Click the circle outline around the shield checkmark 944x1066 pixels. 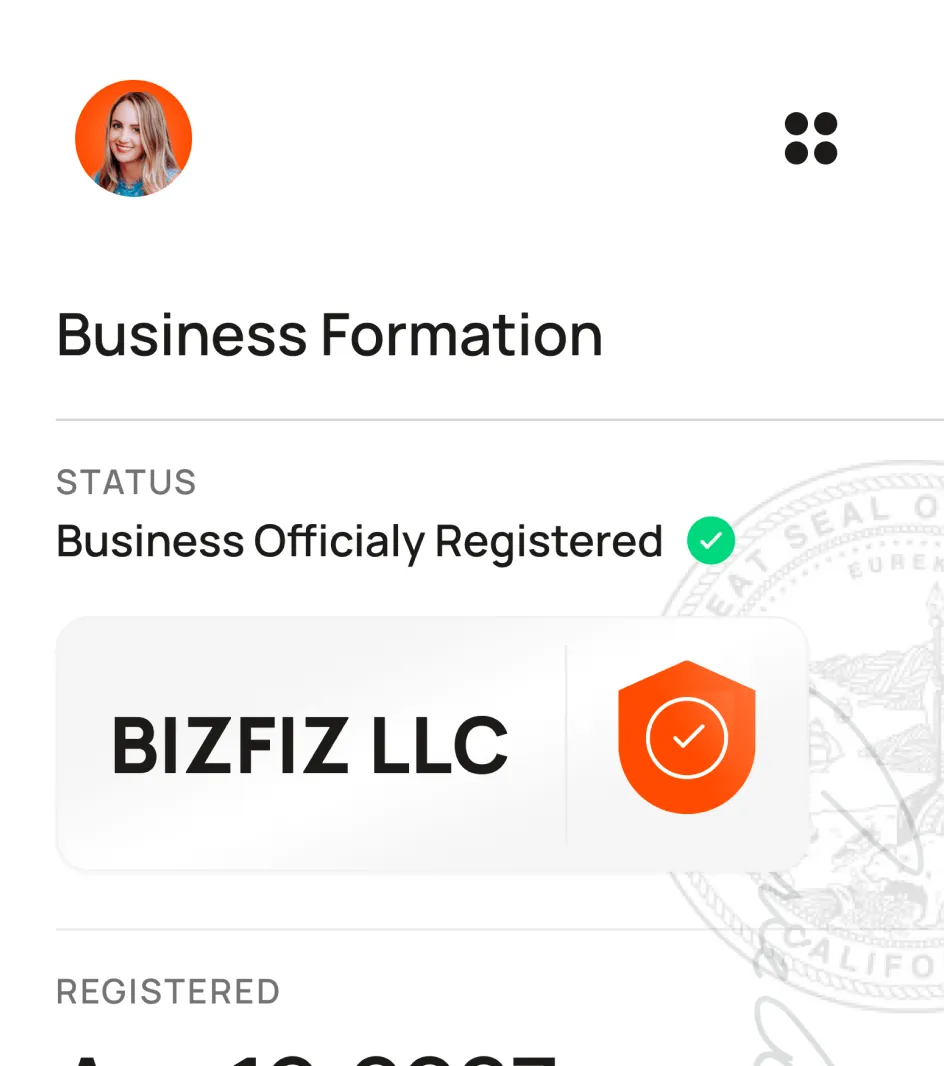tap(686, 738)
